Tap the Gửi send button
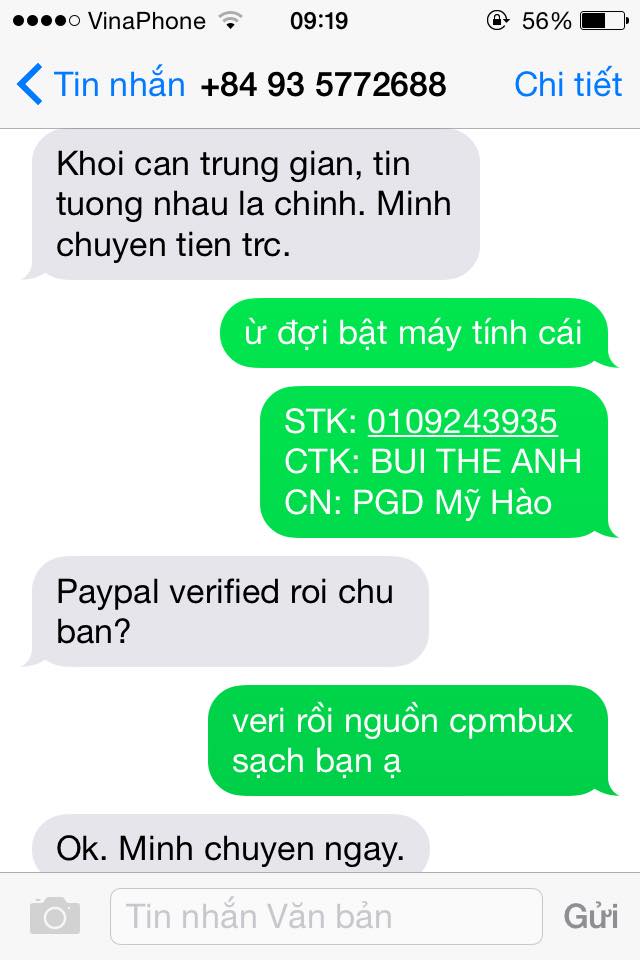640x960 pixels. point(590,916)
